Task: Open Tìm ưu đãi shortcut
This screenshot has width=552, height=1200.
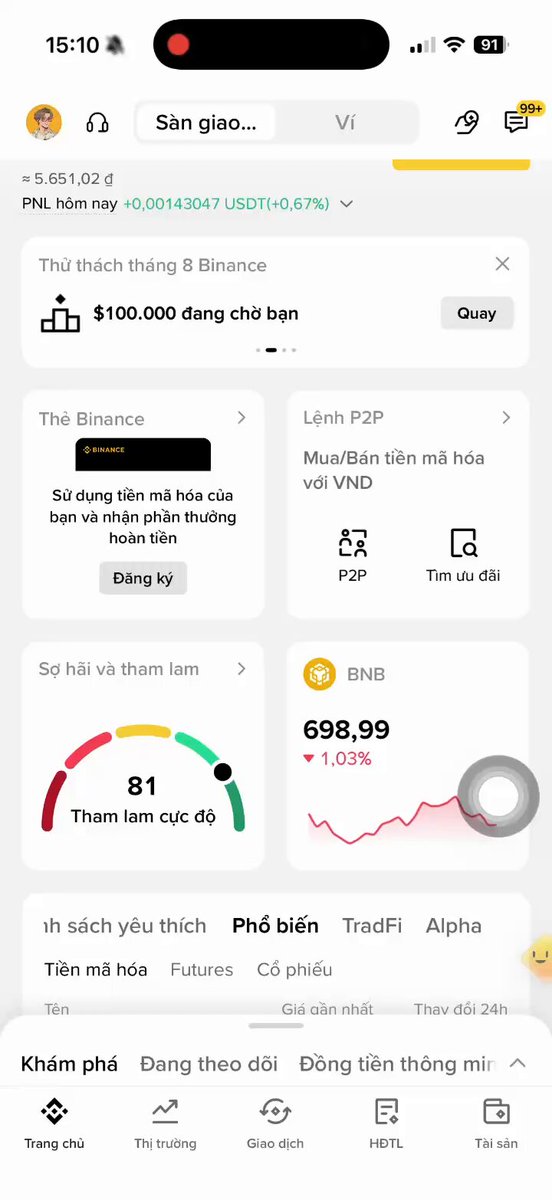Action: 463,556
